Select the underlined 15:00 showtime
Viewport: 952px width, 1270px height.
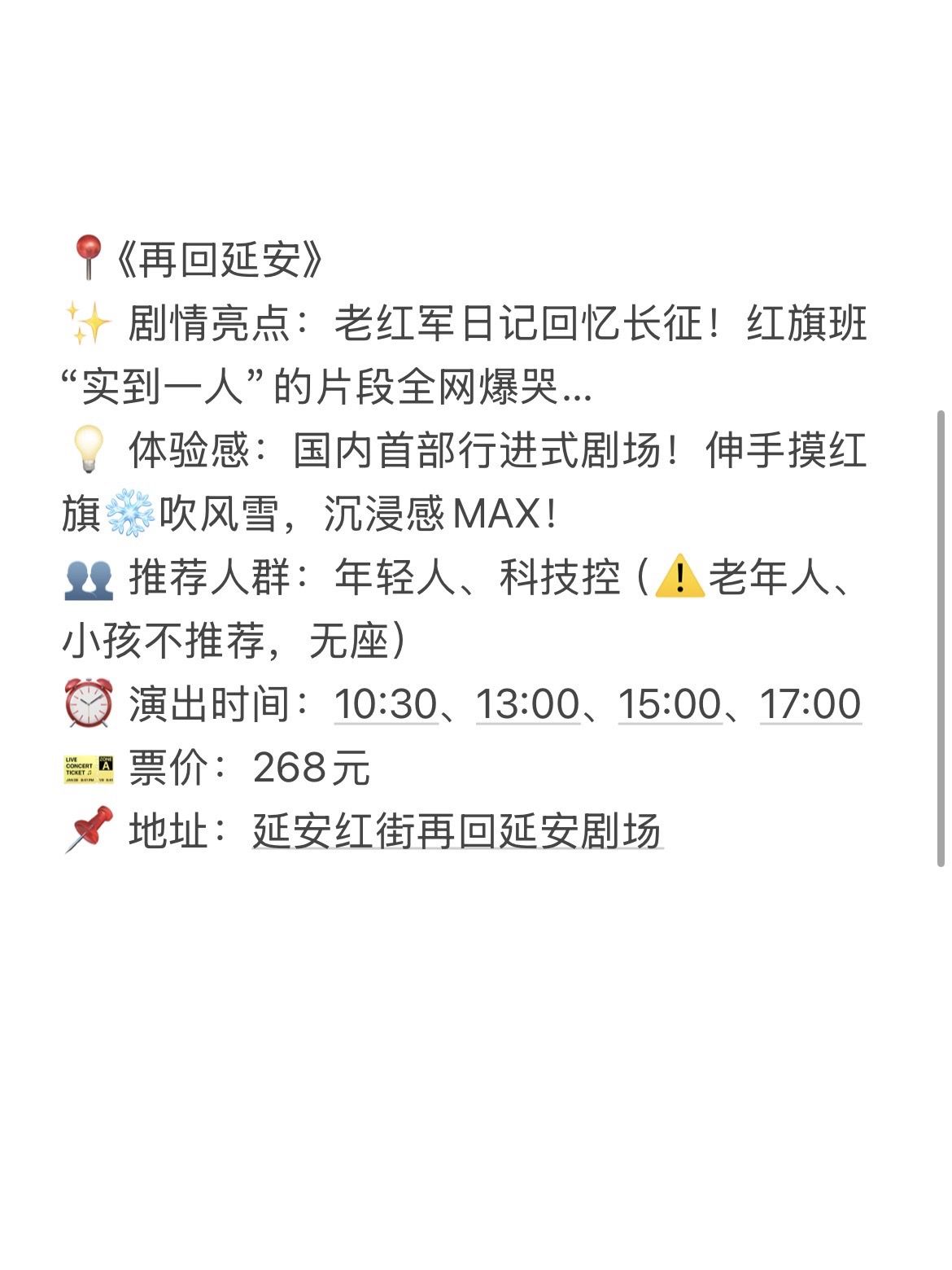tap(670, 704)
